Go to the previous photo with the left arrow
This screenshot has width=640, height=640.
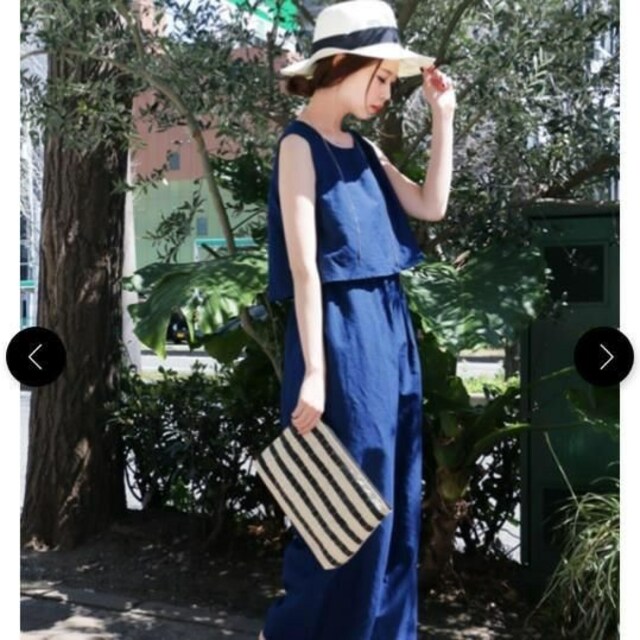pyautogui.click(x=36, y=357)
